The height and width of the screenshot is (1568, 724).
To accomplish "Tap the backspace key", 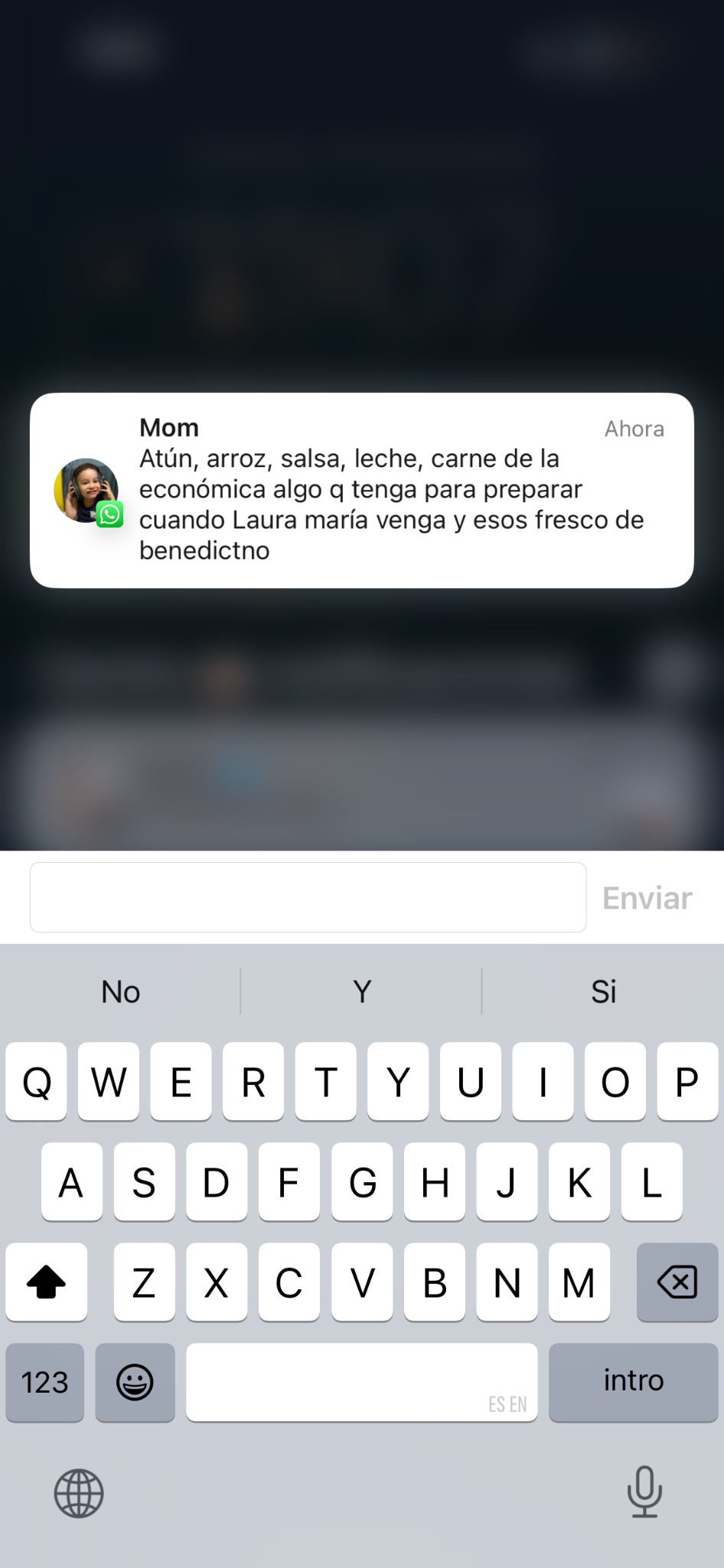I will click(x=677, y=1282).
